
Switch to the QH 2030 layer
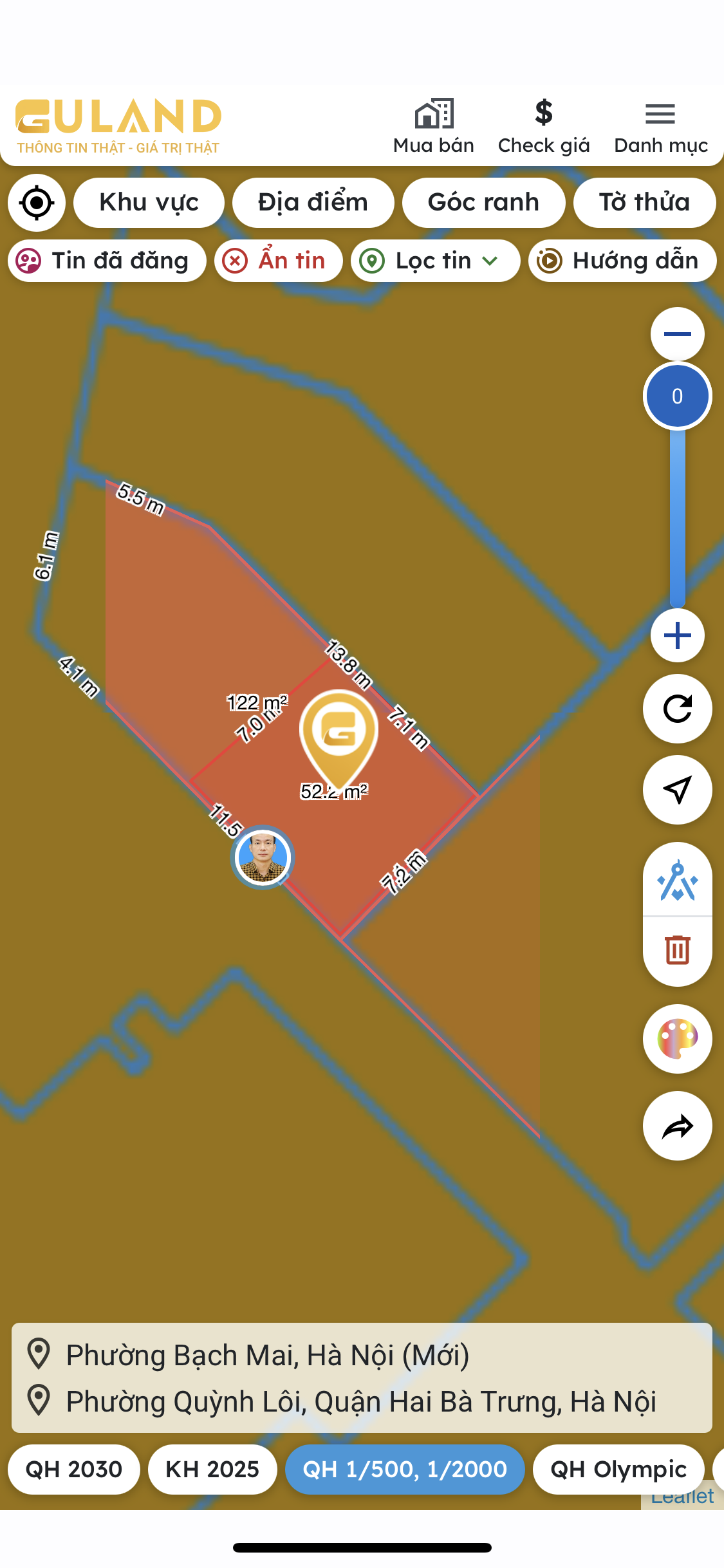pyautogui.click(x=74, y=1470)
